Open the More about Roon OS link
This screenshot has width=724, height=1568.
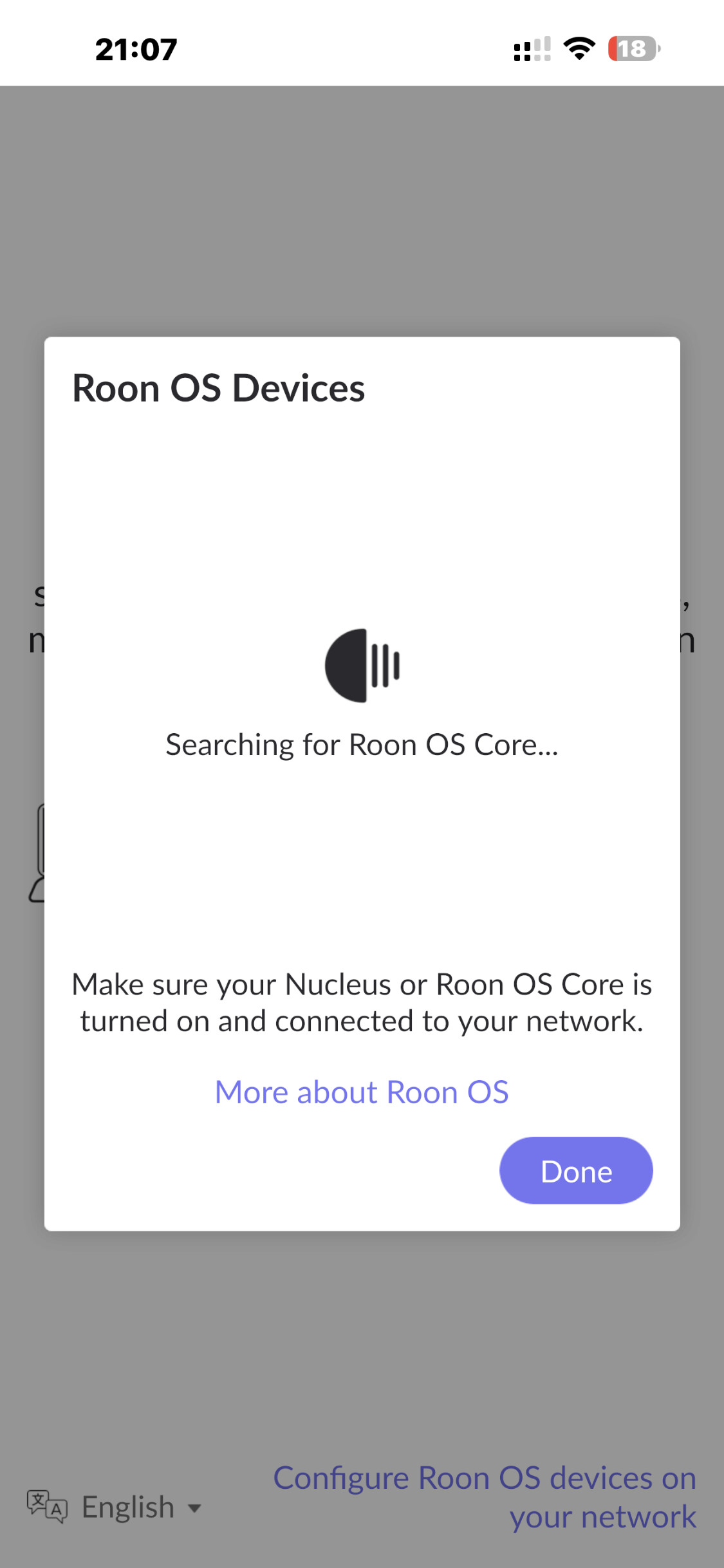[362, 1092]
